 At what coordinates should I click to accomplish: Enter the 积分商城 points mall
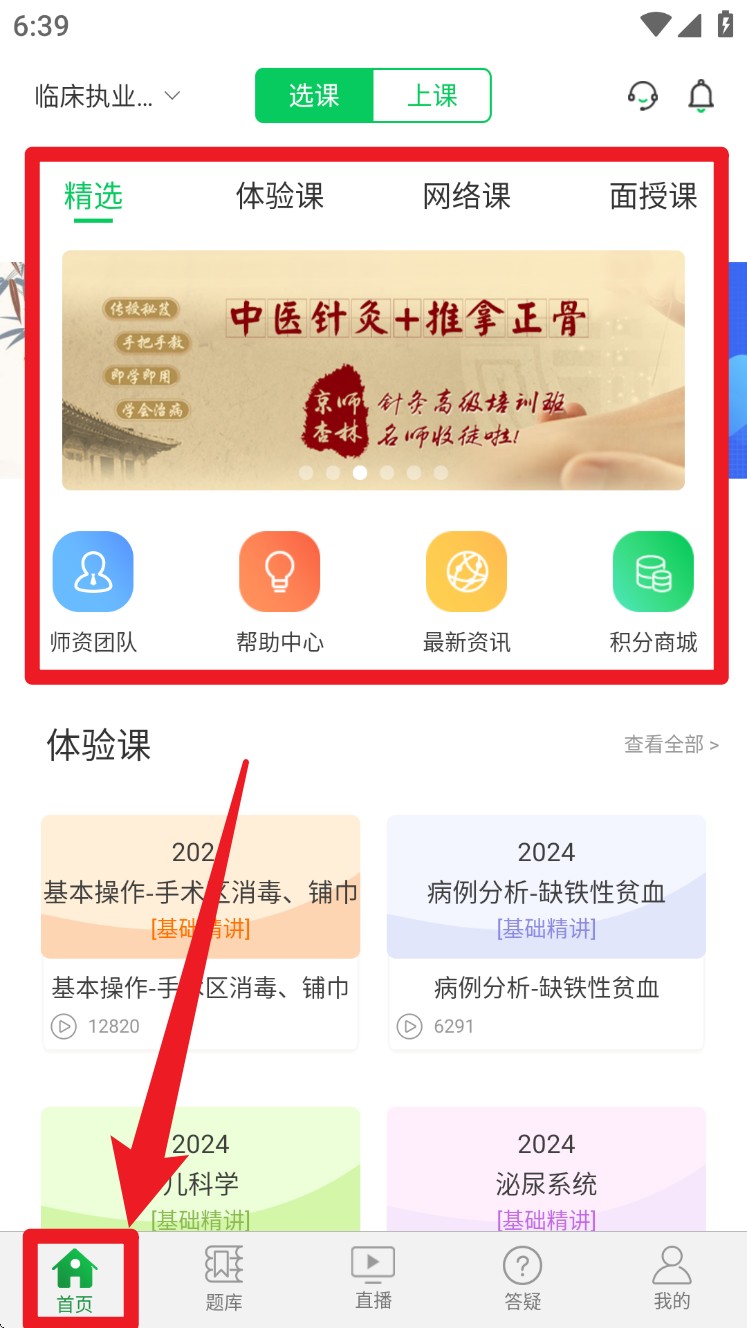(653, 592)
